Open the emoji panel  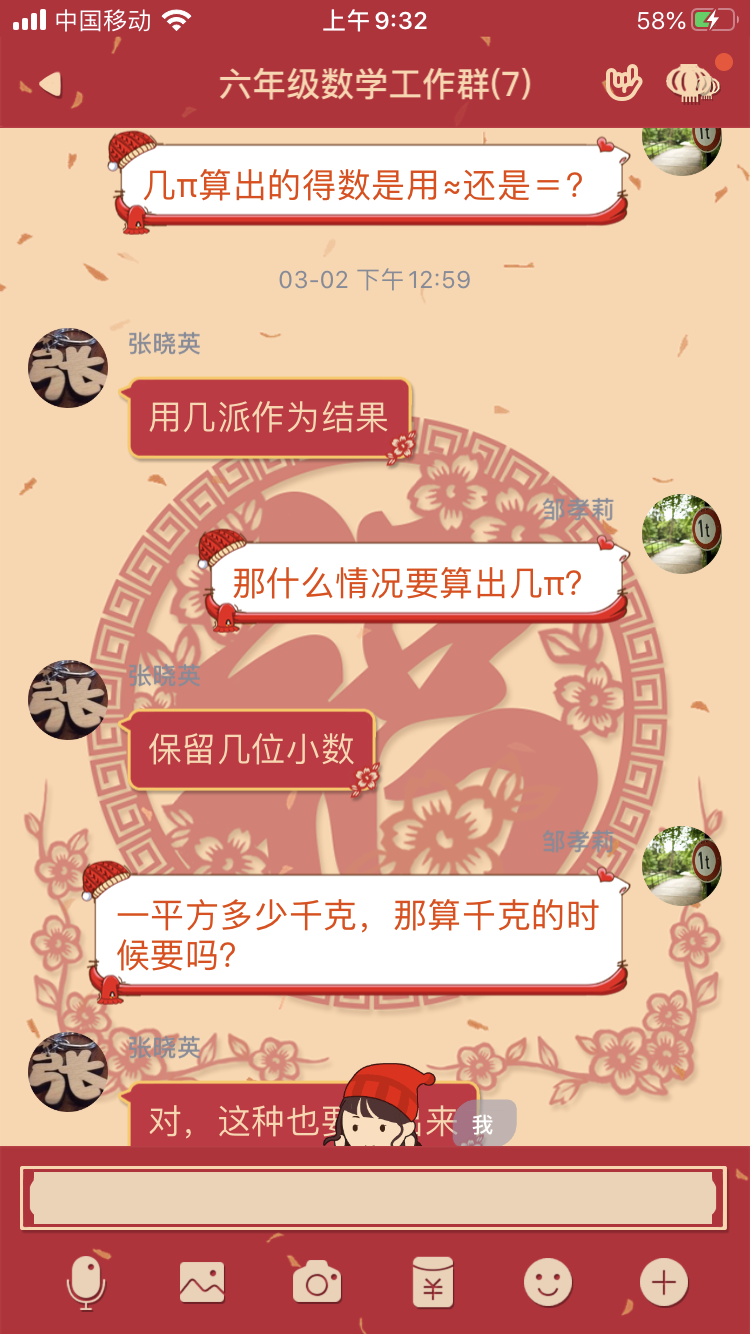point(548,1282)
